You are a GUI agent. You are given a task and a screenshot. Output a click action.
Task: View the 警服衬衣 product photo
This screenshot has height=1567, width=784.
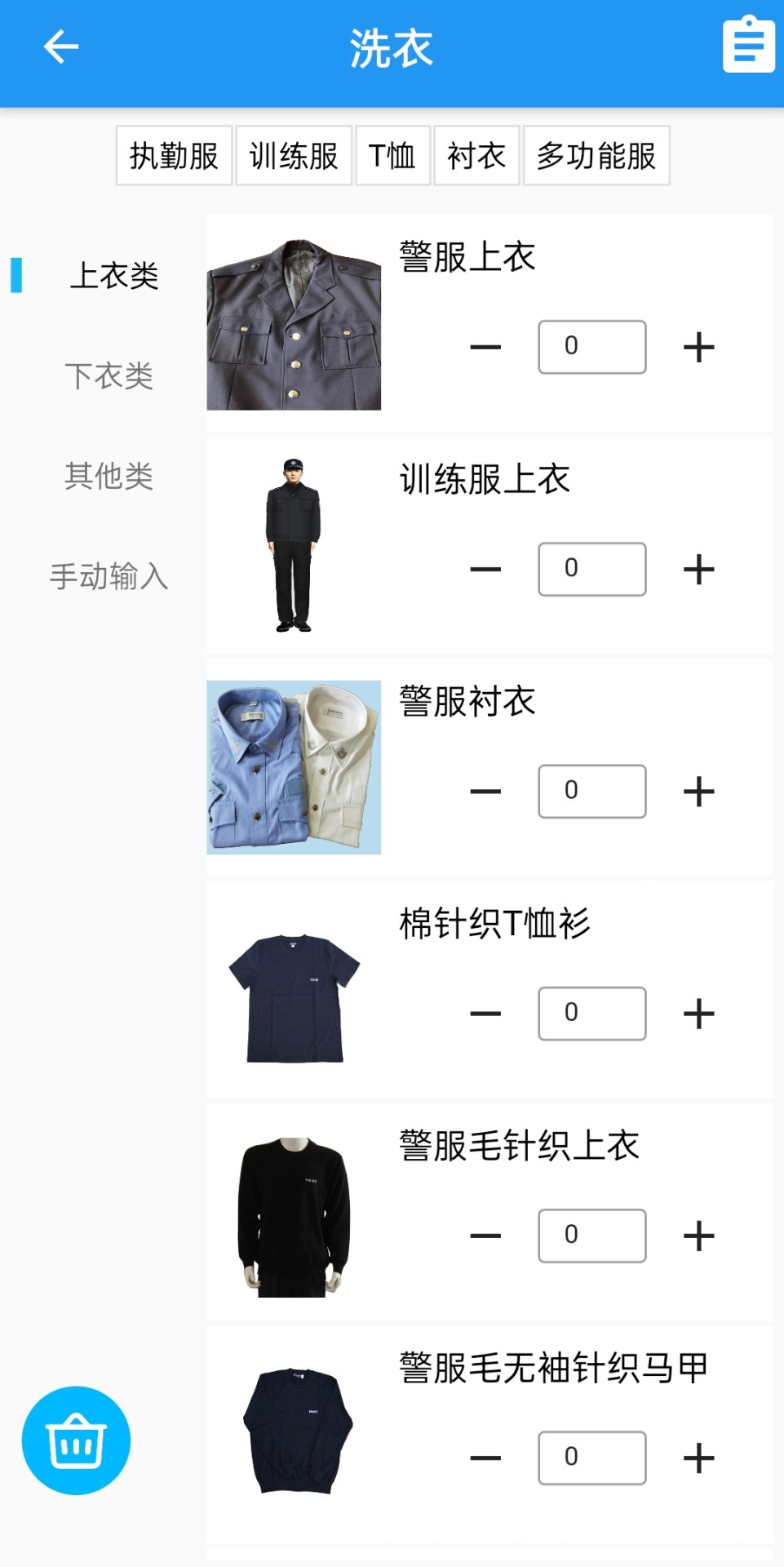[x=294, y=767]
